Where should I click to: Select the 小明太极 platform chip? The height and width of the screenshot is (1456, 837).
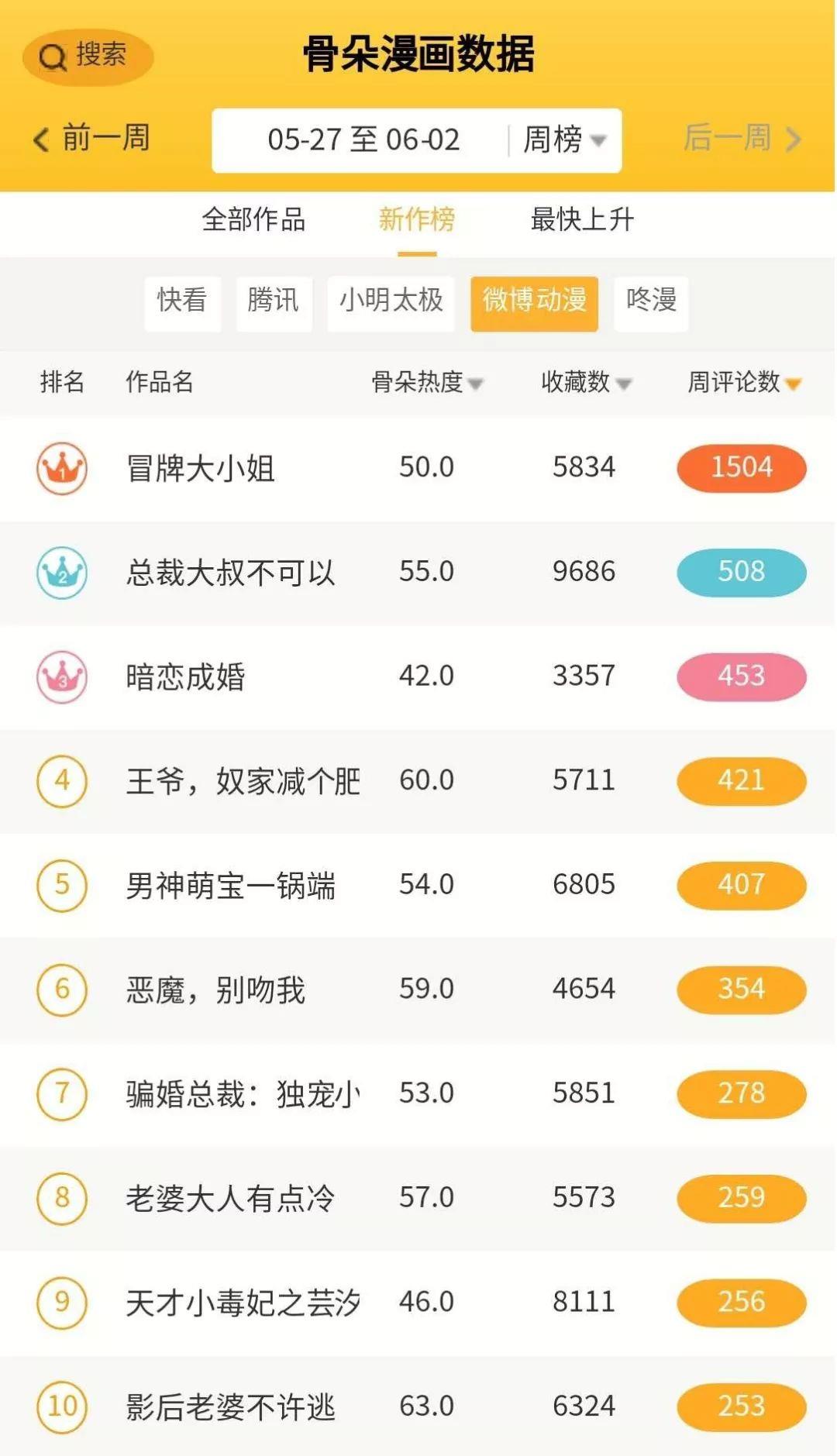pyautogui.click(x=391, y=301)
